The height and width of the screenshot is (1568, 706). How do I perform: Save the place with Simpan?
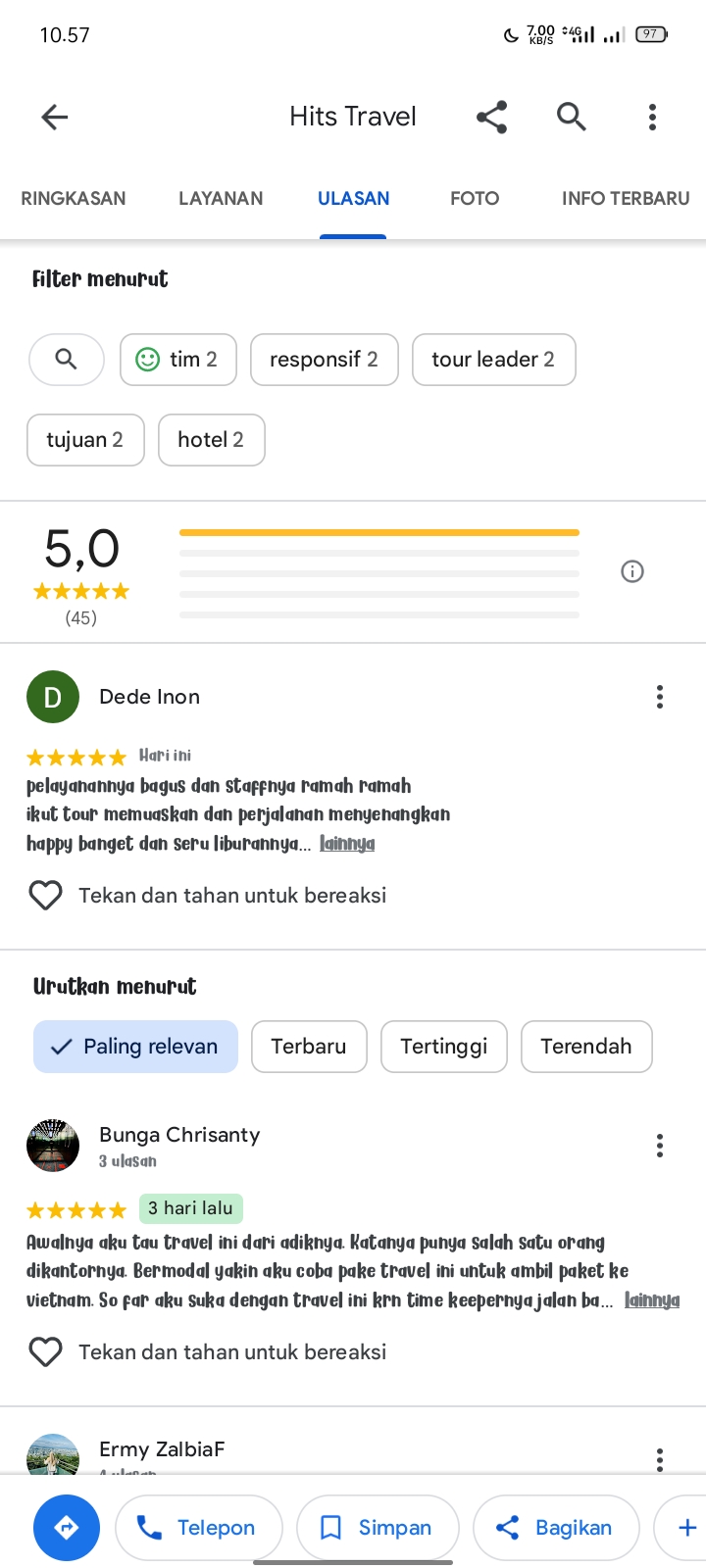(378, 1527)
